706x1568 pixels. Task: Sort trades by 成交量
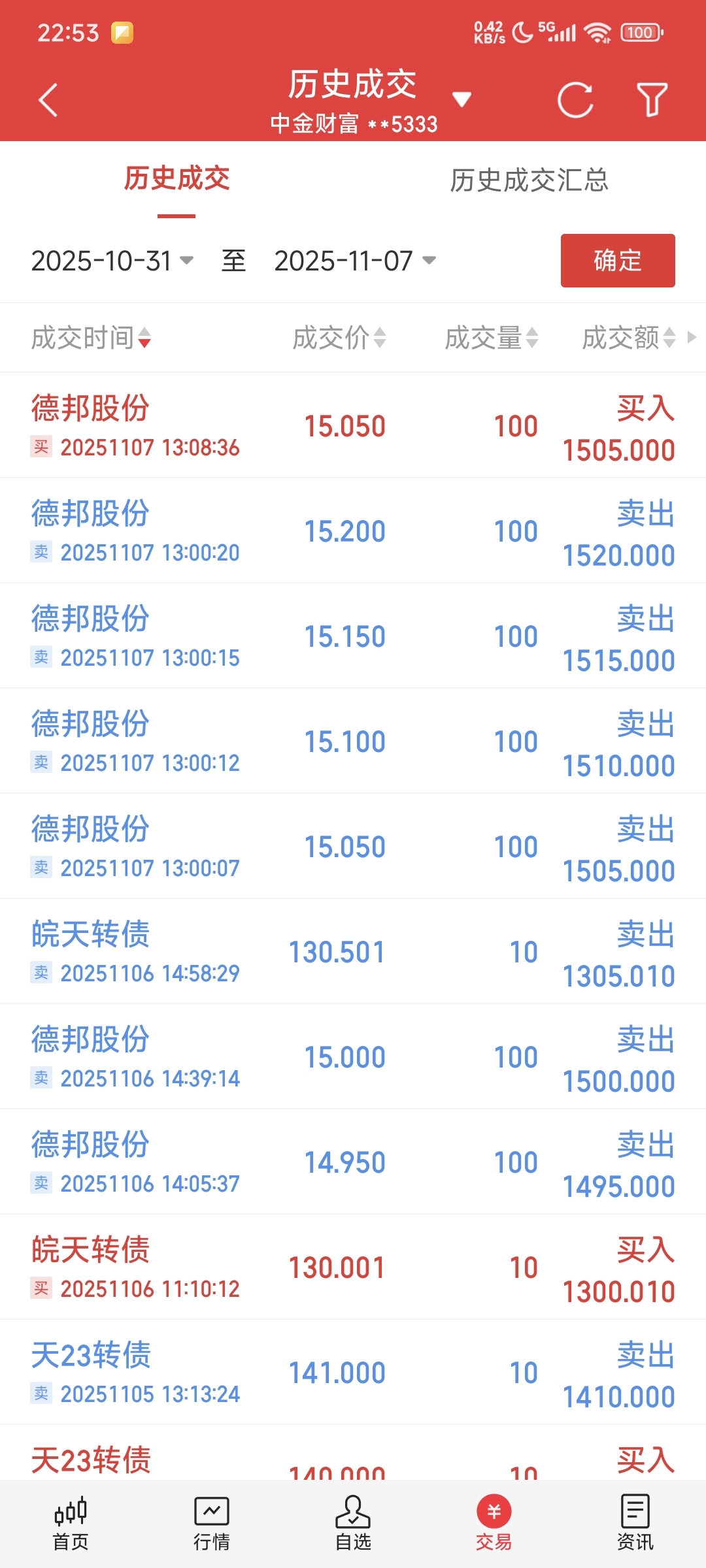tap(491, 338)
